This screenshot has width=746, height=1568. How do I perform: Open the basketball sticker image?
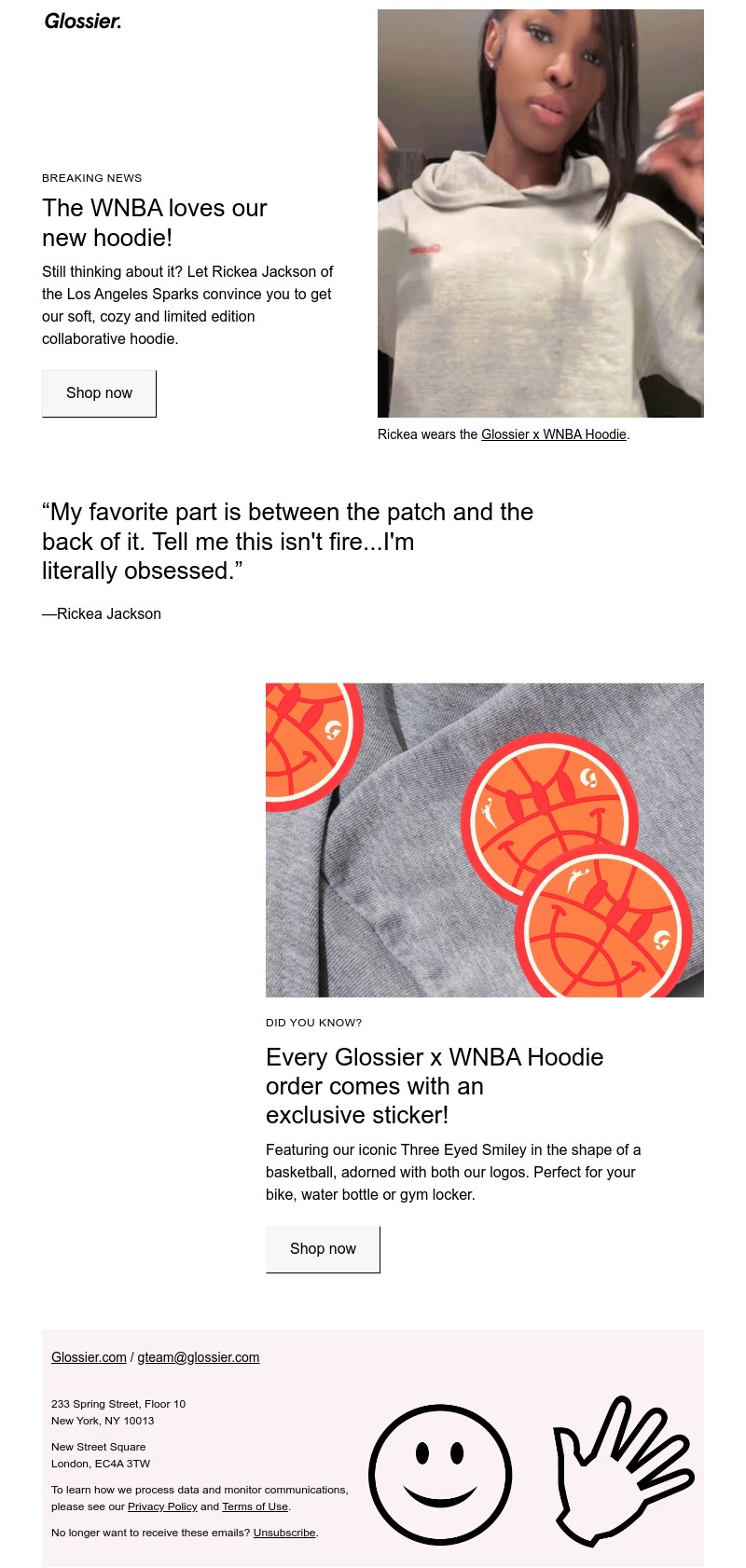point(484,840)
